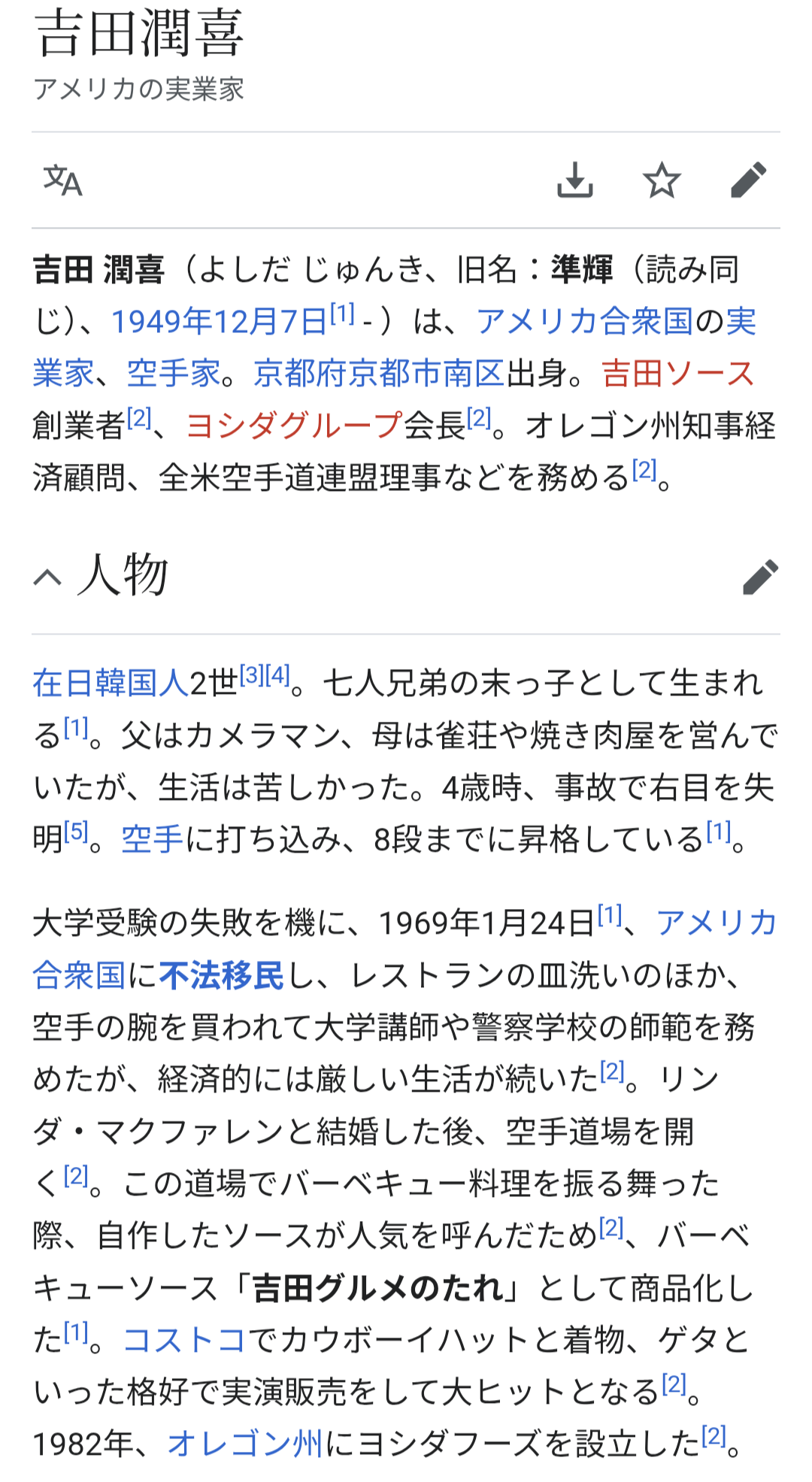Viewport: 812px width, 1482px height.
Task: Open the 空手家 link
Action: [x=174, y=374]
